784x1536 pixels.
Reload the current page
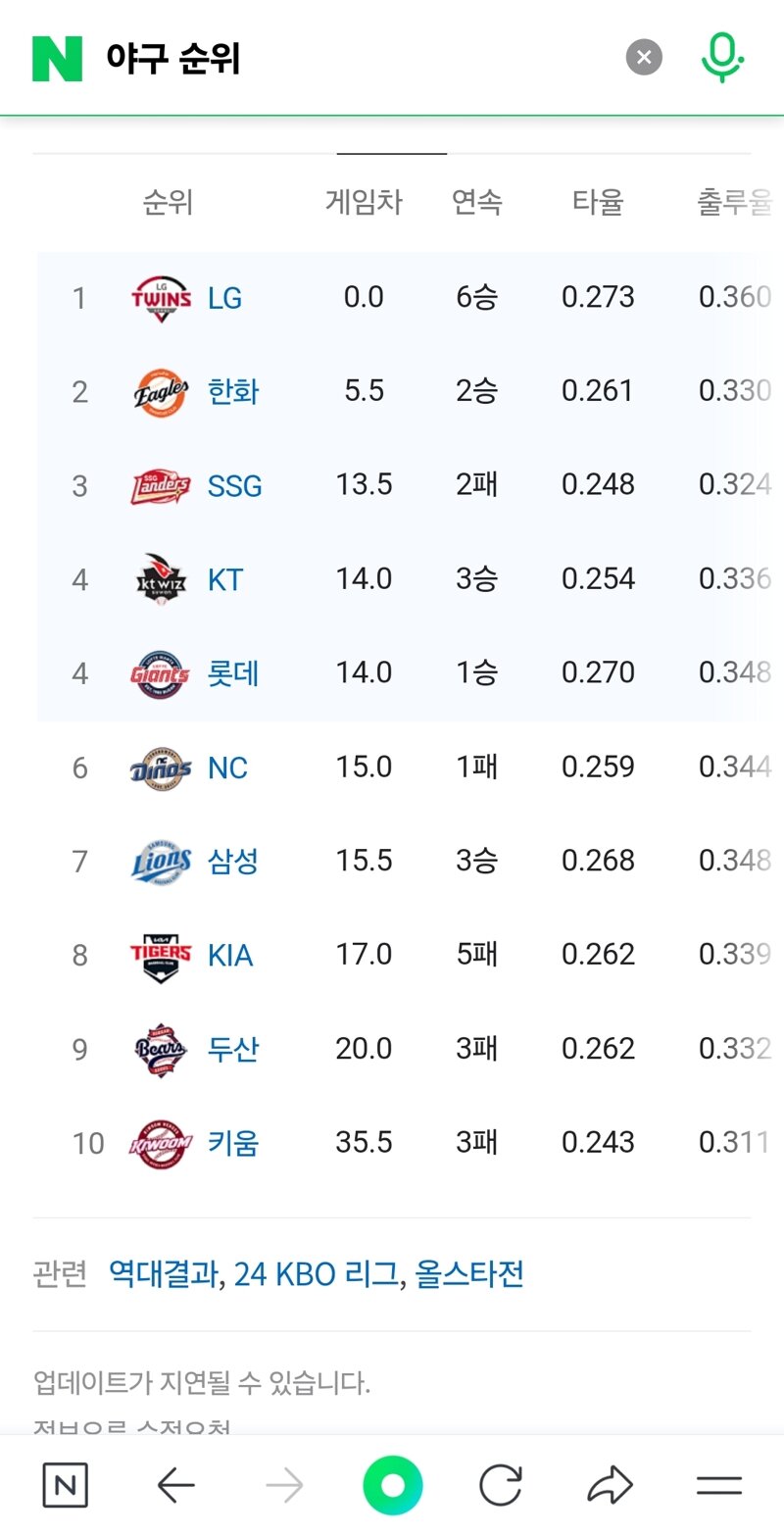(501, 1486)
